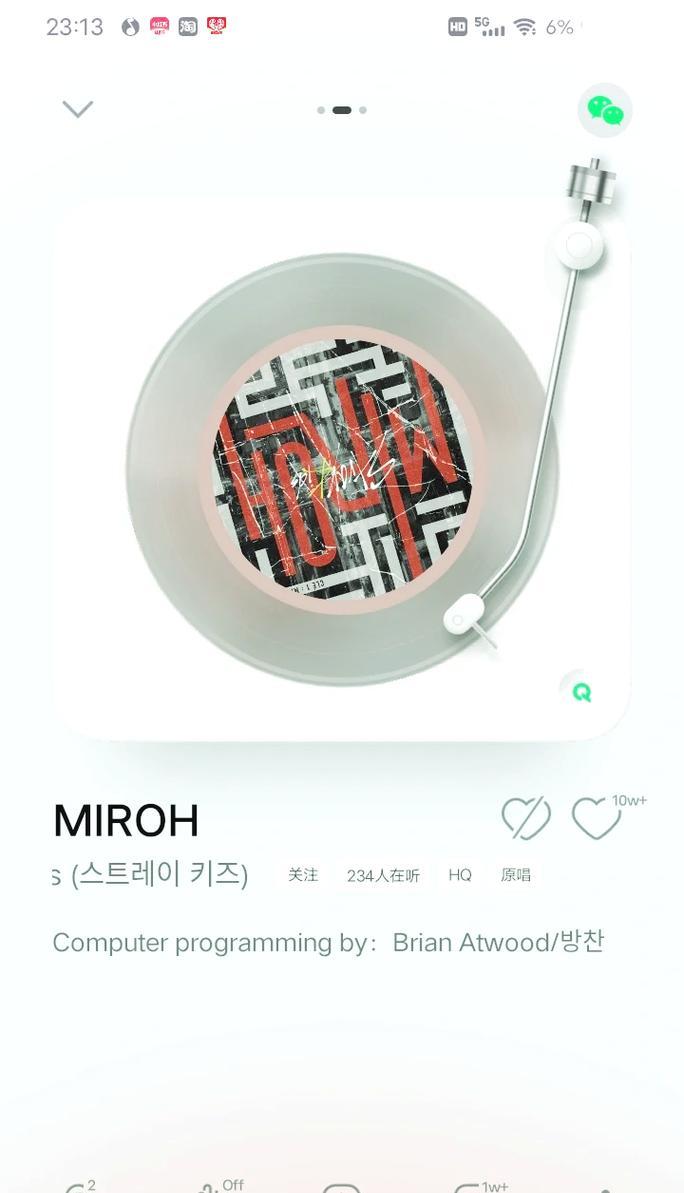Like MIROH with the heart icon

[x=597, y=819]
